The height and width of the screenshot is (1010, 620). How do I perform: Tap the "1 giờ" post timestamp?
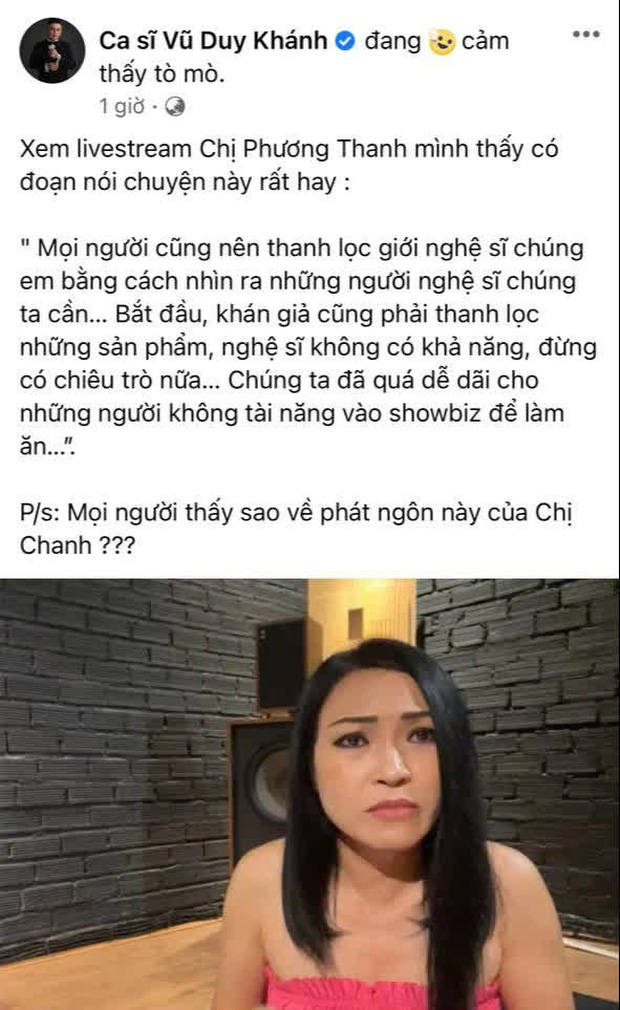pyautogui.click(x=120, y=105)
